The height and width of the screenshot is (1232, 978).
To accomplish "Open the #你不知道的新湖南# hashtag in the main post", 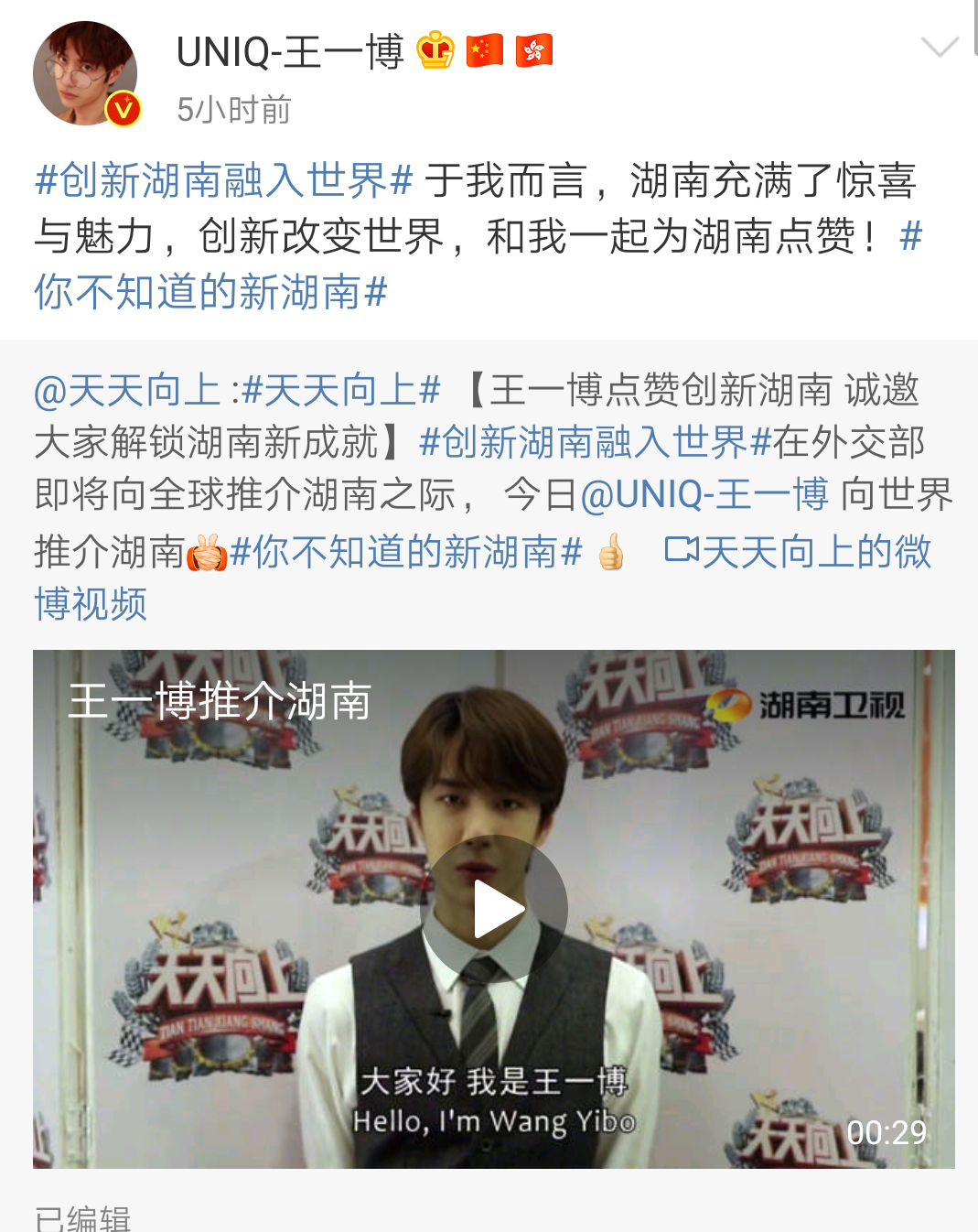I will coord(210,292).
